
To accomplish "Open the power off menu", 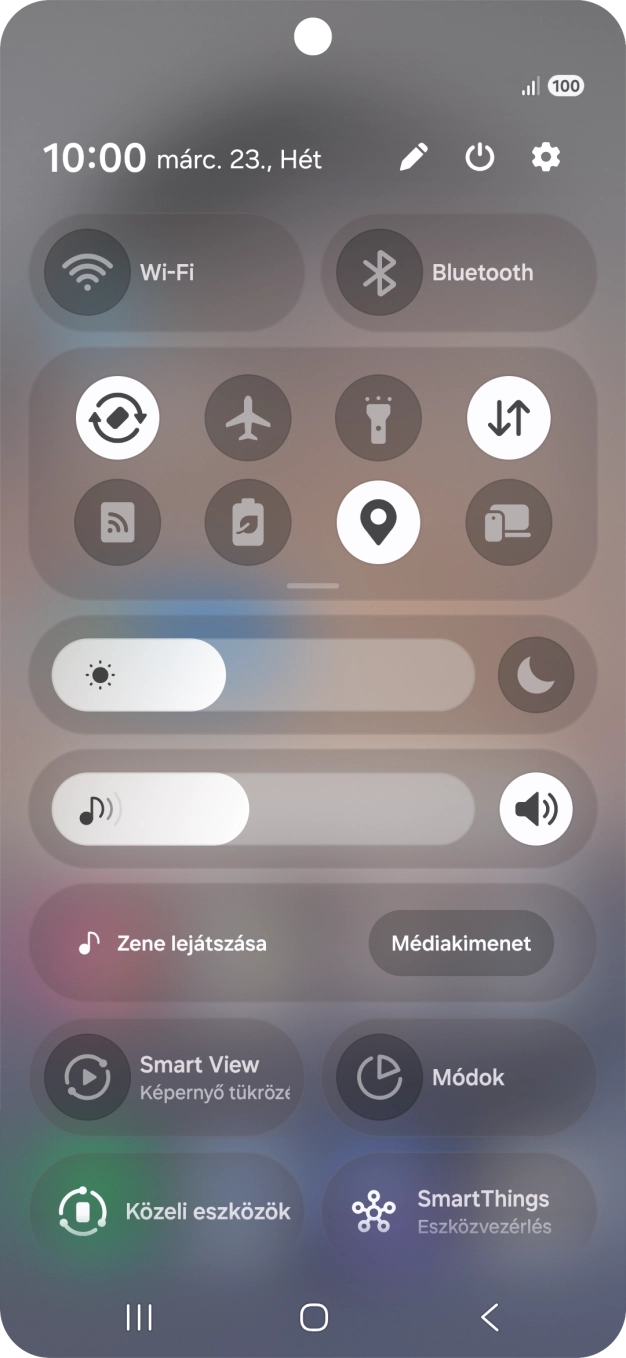I will point(480,157).
